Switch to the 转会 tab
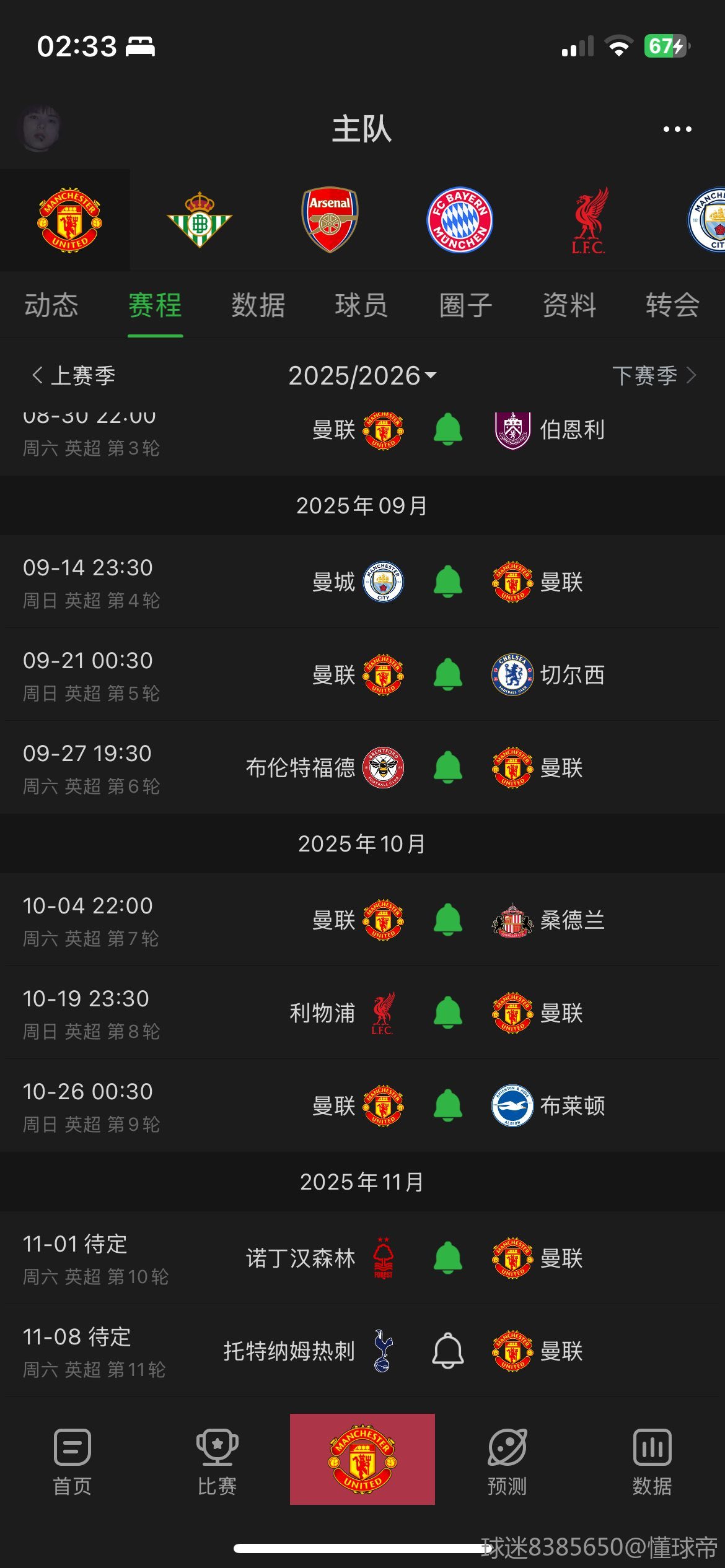The width and height of the screenshot is (725, 1568). pyautogui.click(x=673, y=305)
